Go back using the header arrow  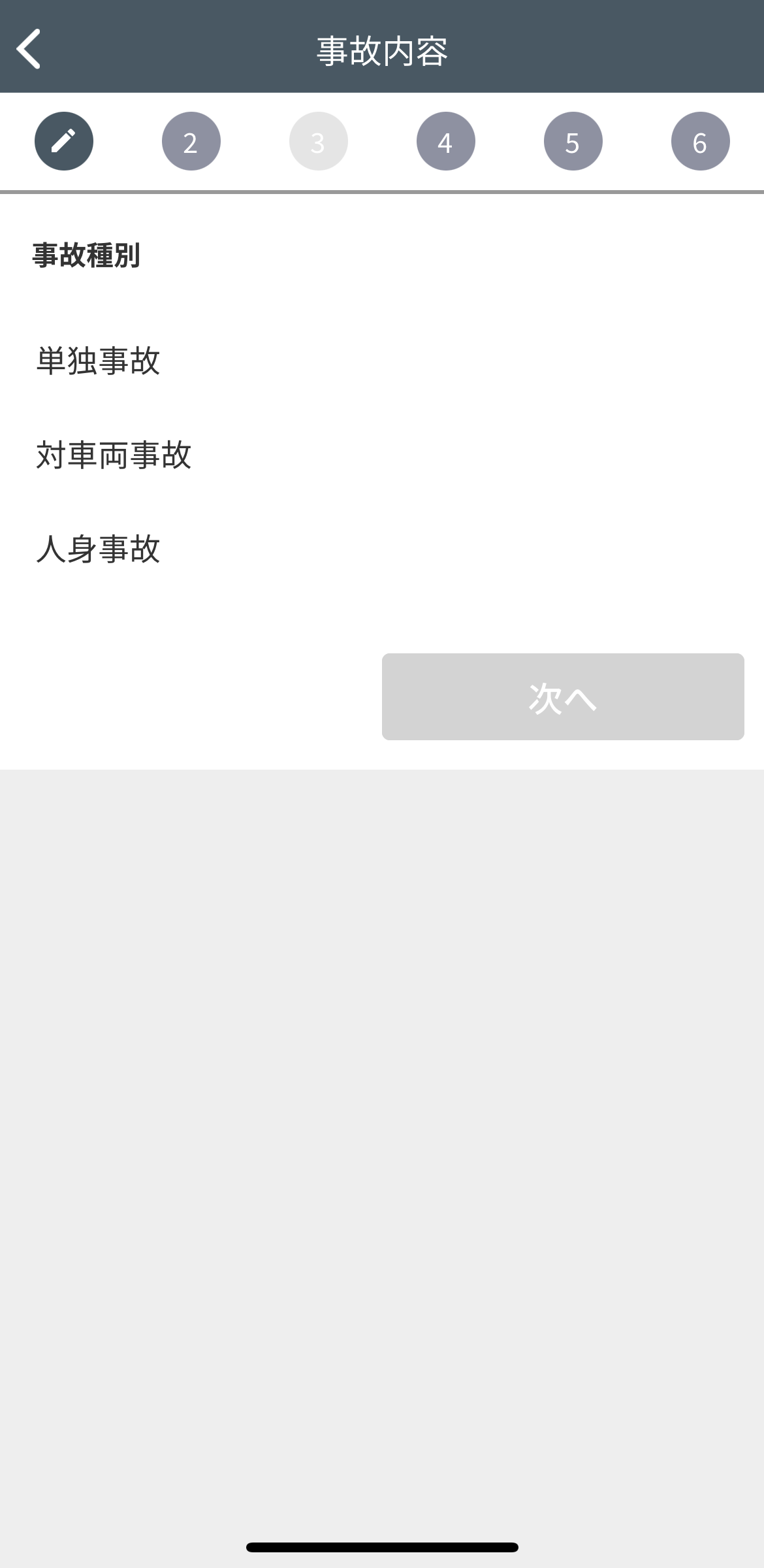click(29, 48)
